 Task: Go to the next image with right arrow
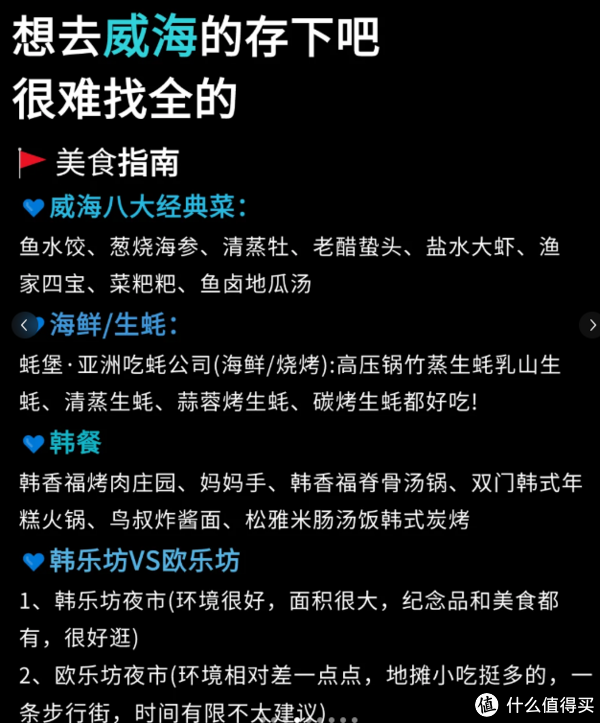pyautogui.click(x=591, y=325)
